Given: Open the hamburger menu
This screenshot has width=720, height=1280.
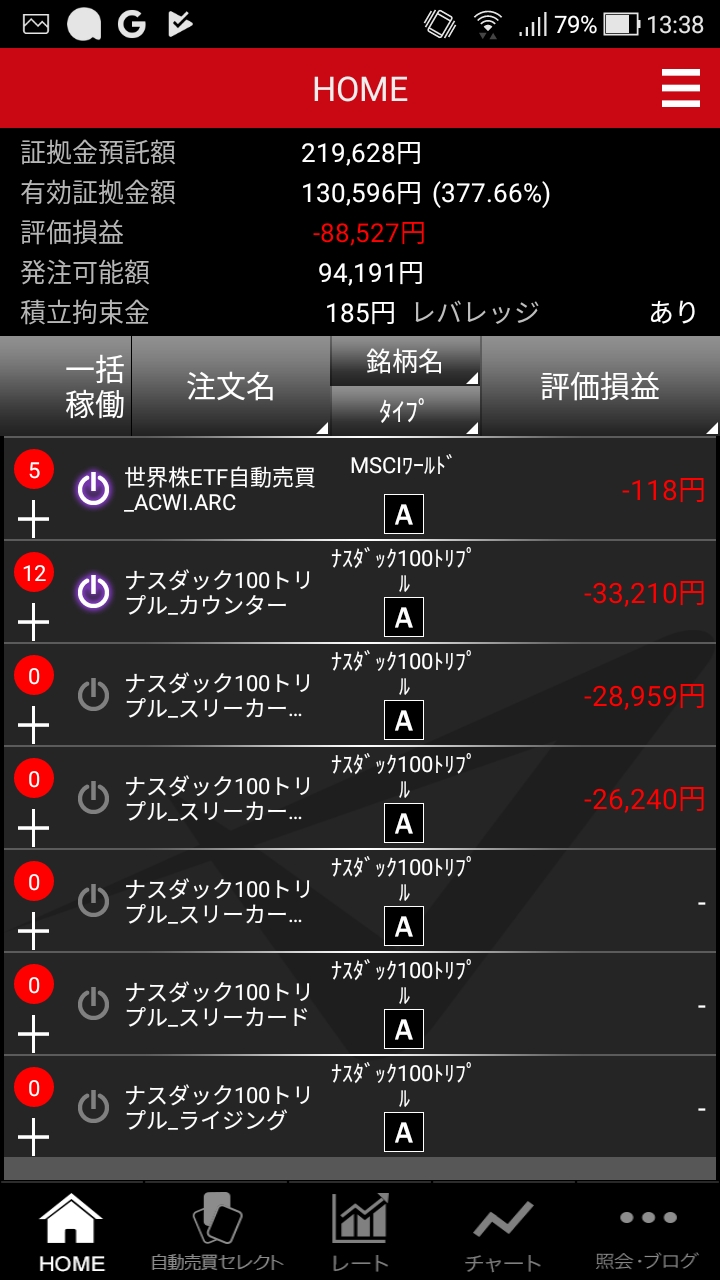Looking at the screenshot, I should point(680,89).
